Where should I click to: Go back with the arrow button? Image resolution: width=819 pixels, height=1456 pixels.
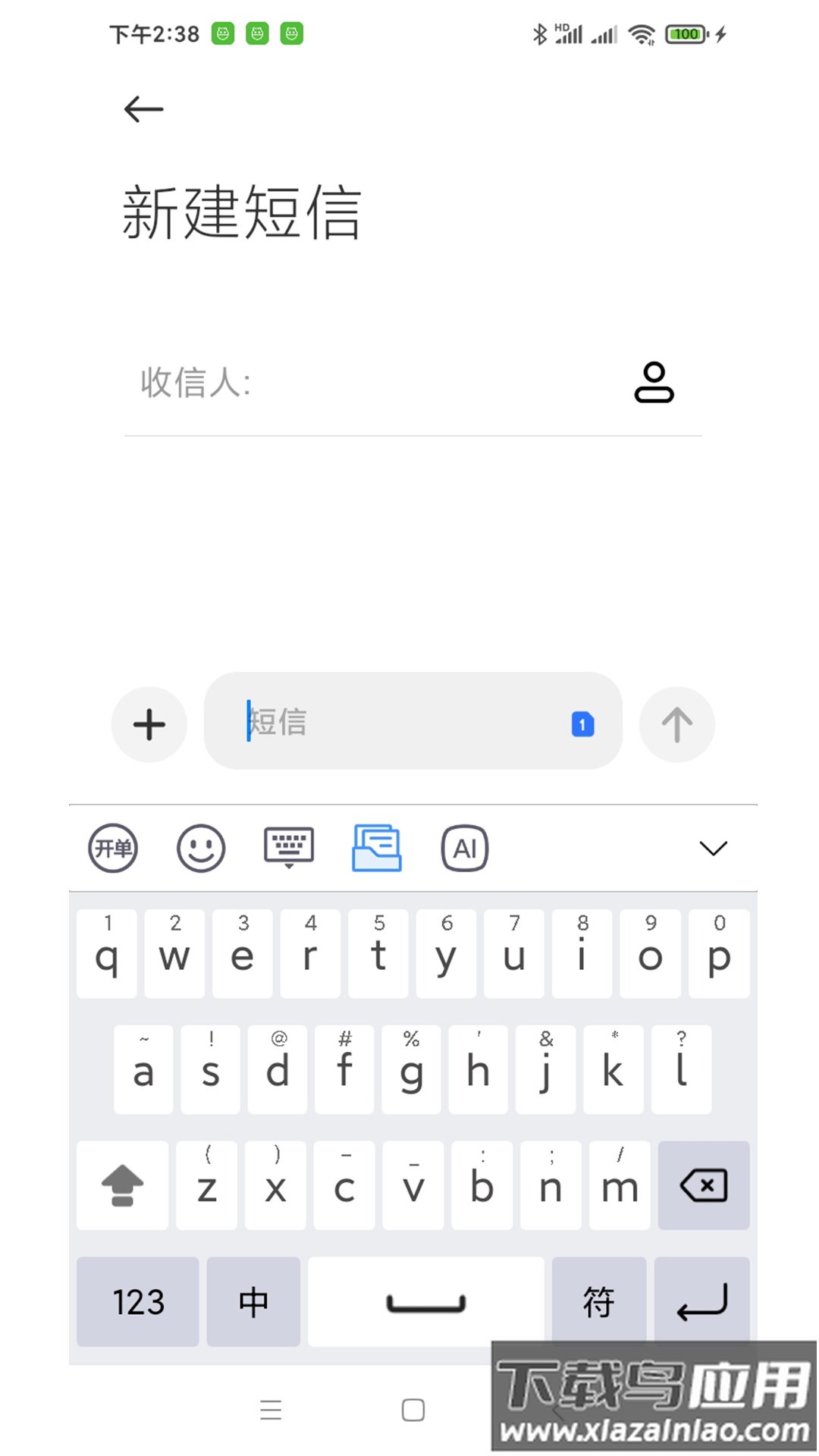point(144,108)
